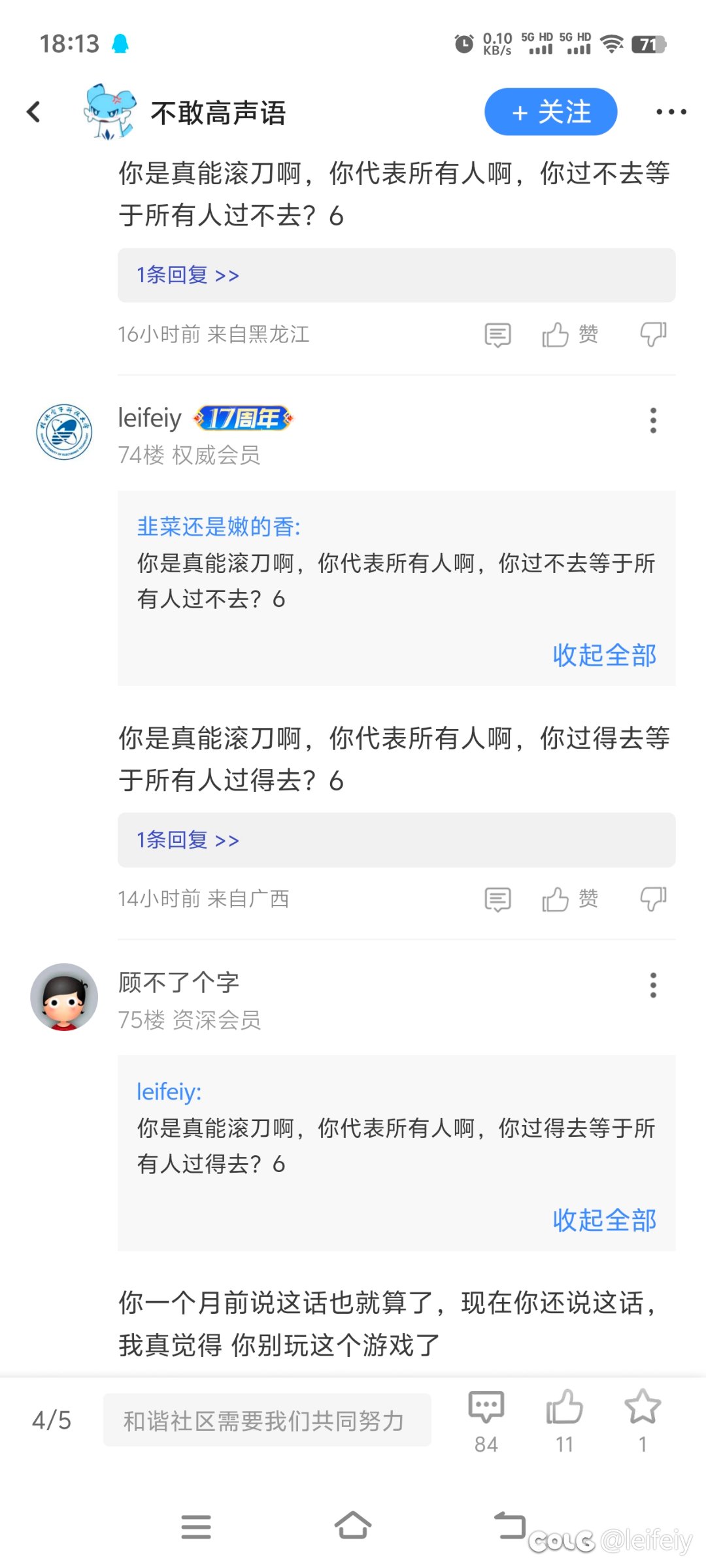Follow 不敢高声语 with the 关注 button
This screenshot has height=1568, width=706.
pos(550,112)
